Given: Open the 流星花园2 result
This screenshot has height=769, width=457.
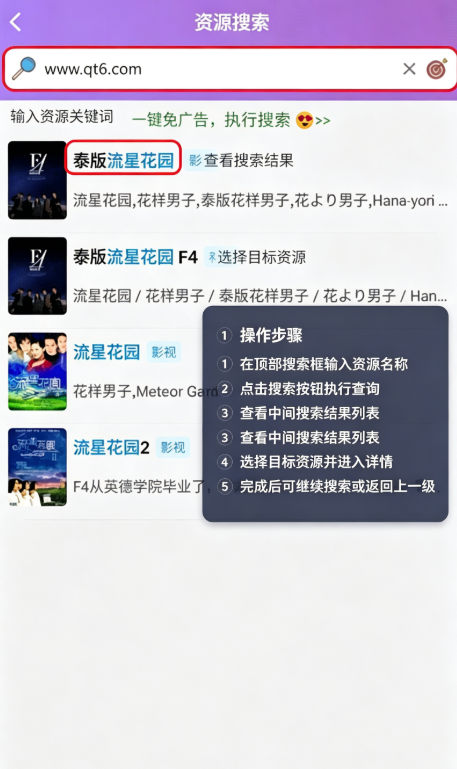Looking at the screenshot, I should [x=106, y=467].
